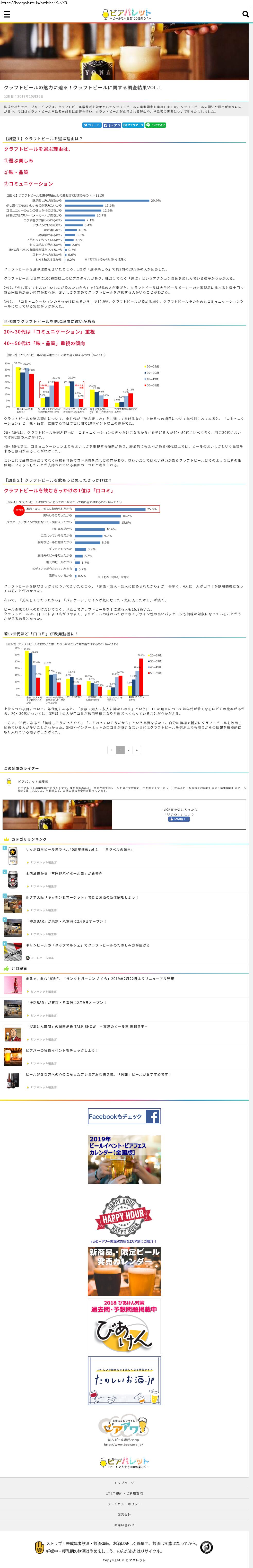The image size is (253, 1568).
Task: Add a Hatena Bookmark with the B! button
Action: [133, 125]
